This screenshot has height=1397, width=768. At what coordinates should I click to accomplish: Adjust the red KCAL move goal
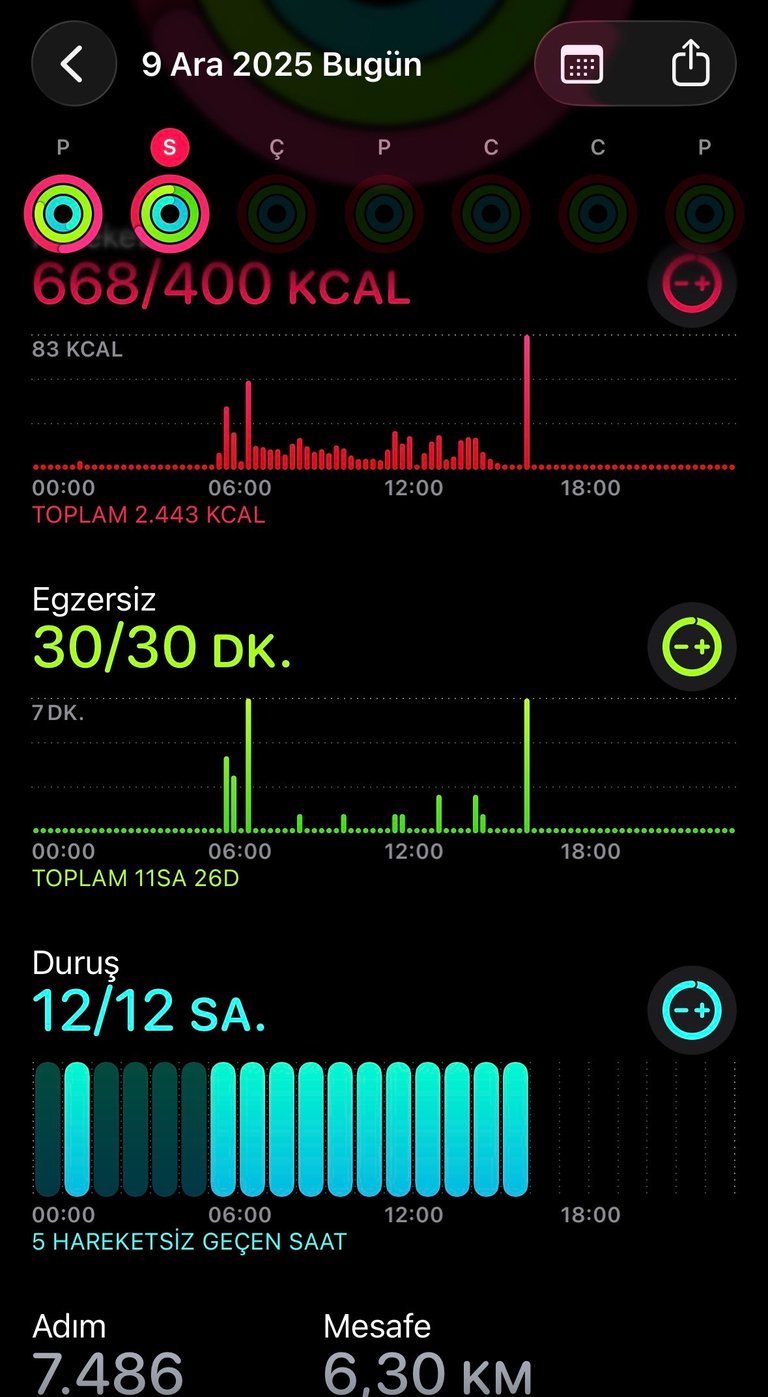(692, 284)
